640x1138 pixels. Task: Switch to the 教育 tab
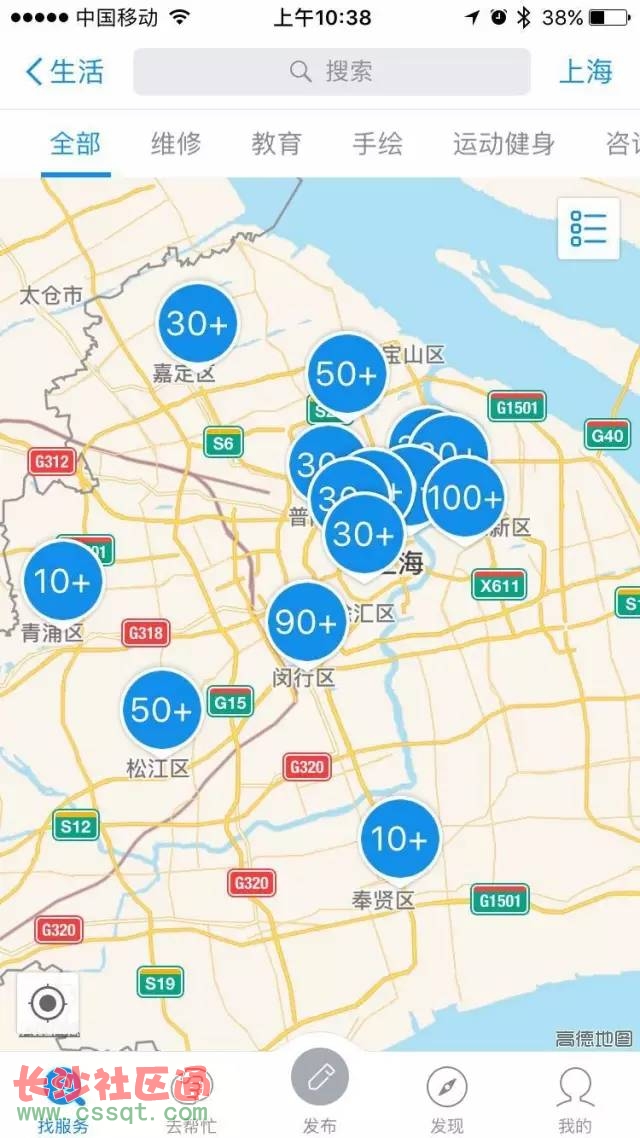(x=276, y=143)
